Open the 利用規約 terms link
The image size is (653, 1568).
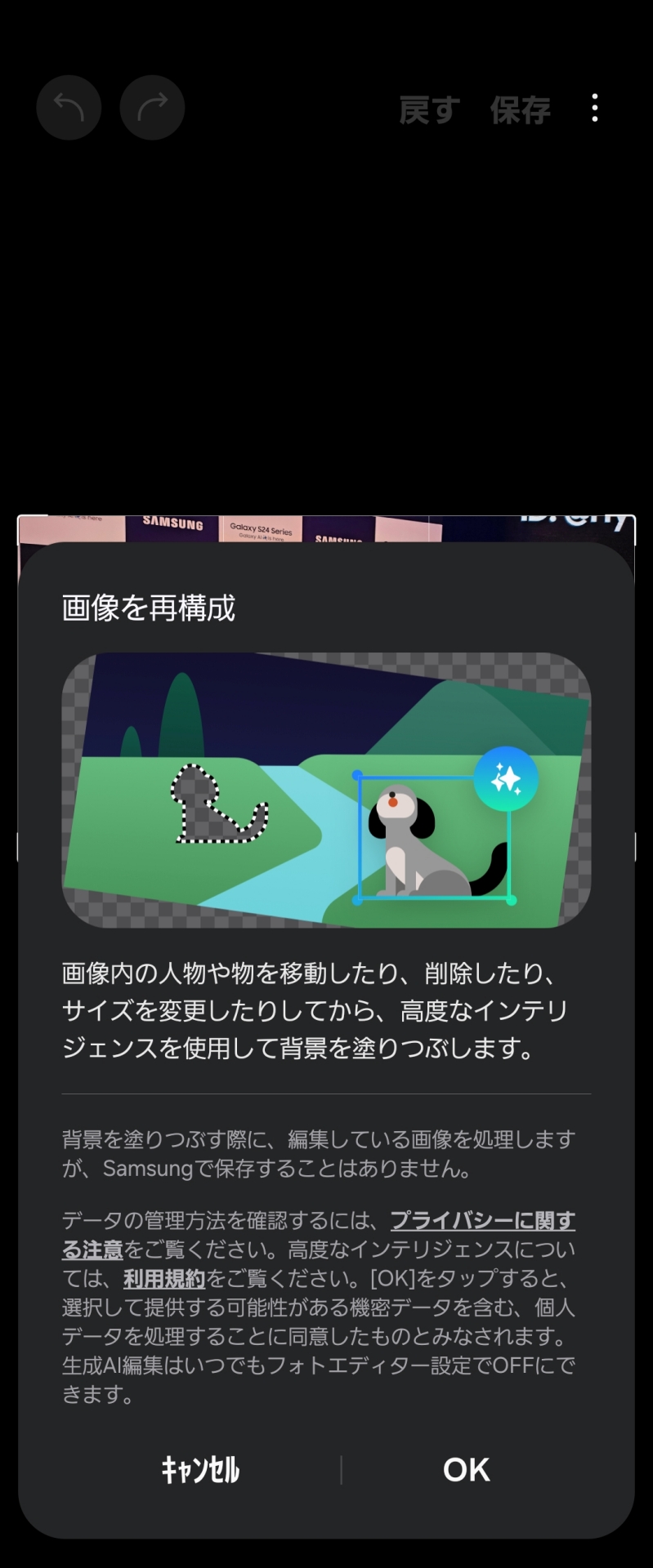[x=163, y=1279]
